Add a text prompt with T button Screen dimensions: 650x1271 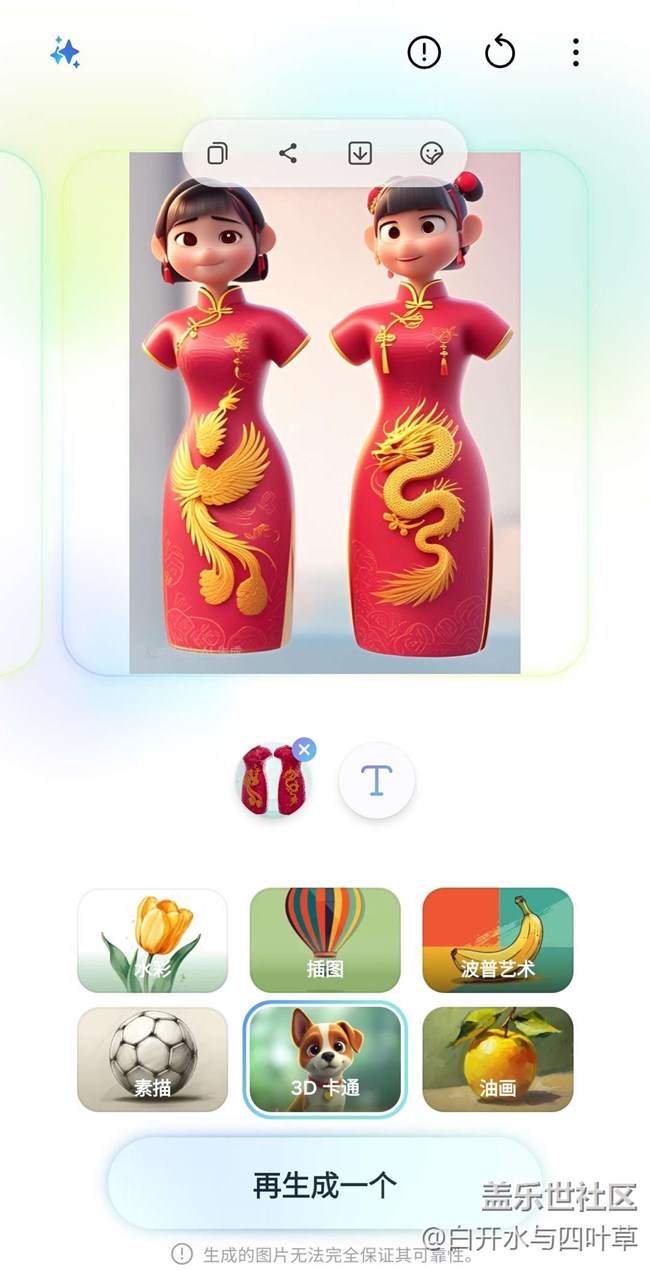pyautogui.click(x=376, y=780)
